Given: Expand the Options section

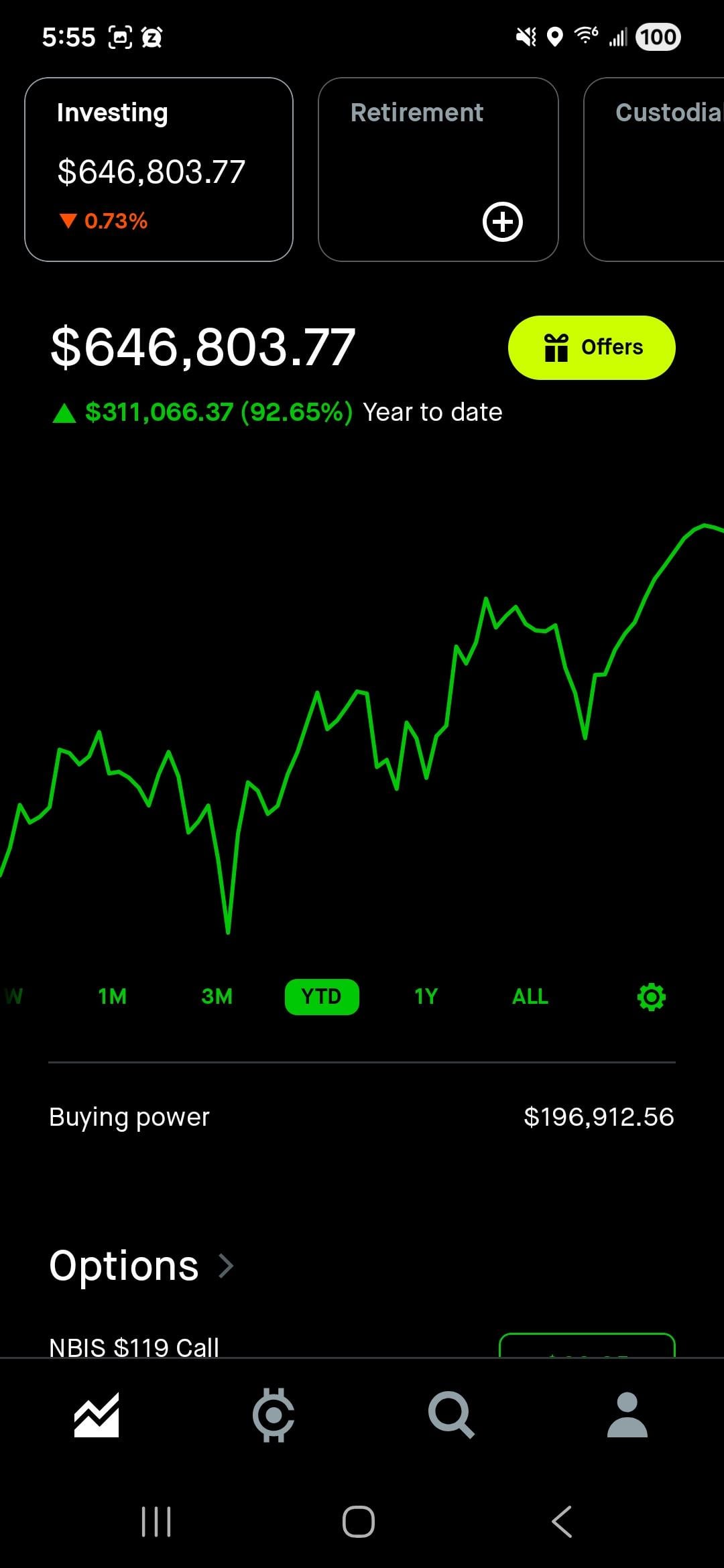Looking at the screenshot, I should click(x=141, y=1266).
